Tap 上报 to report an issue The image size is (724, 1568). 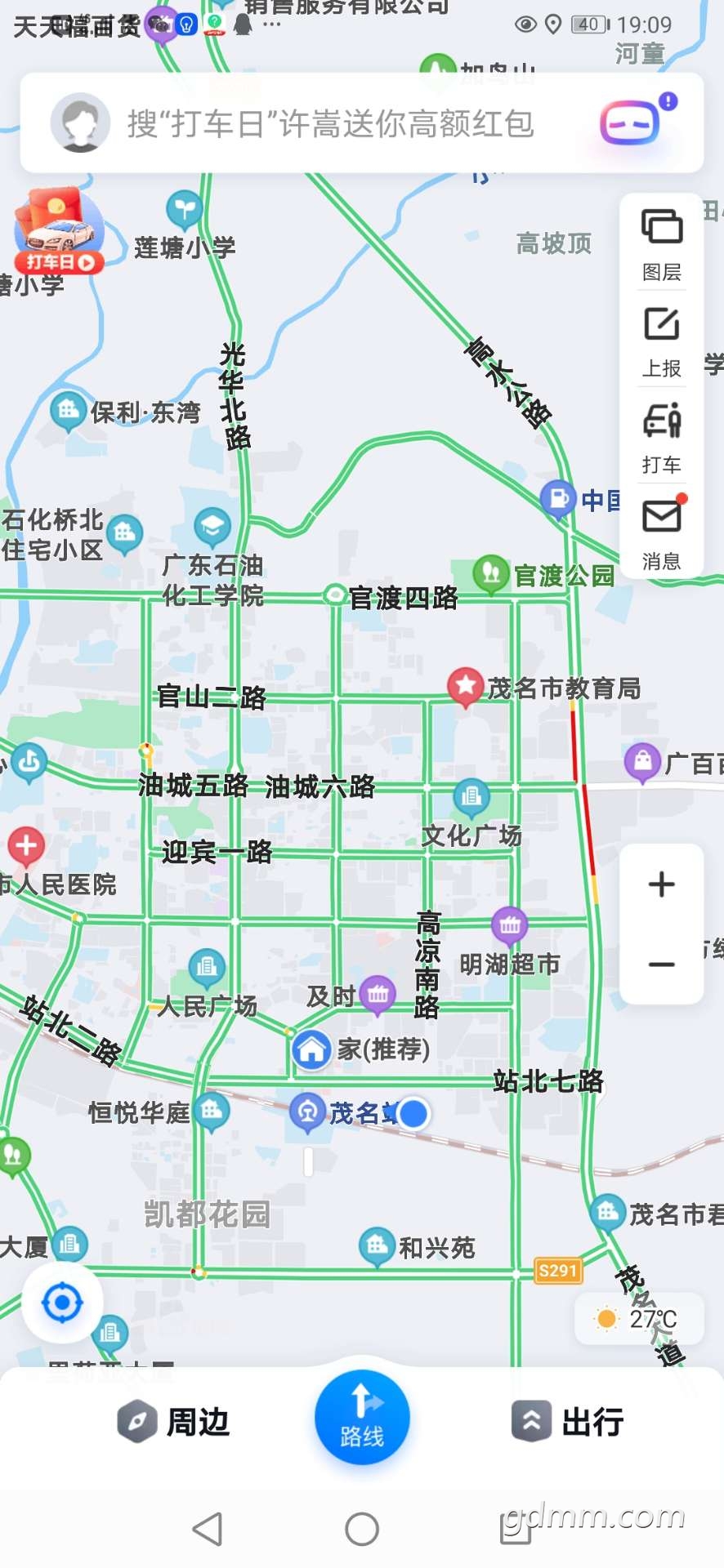661,341
